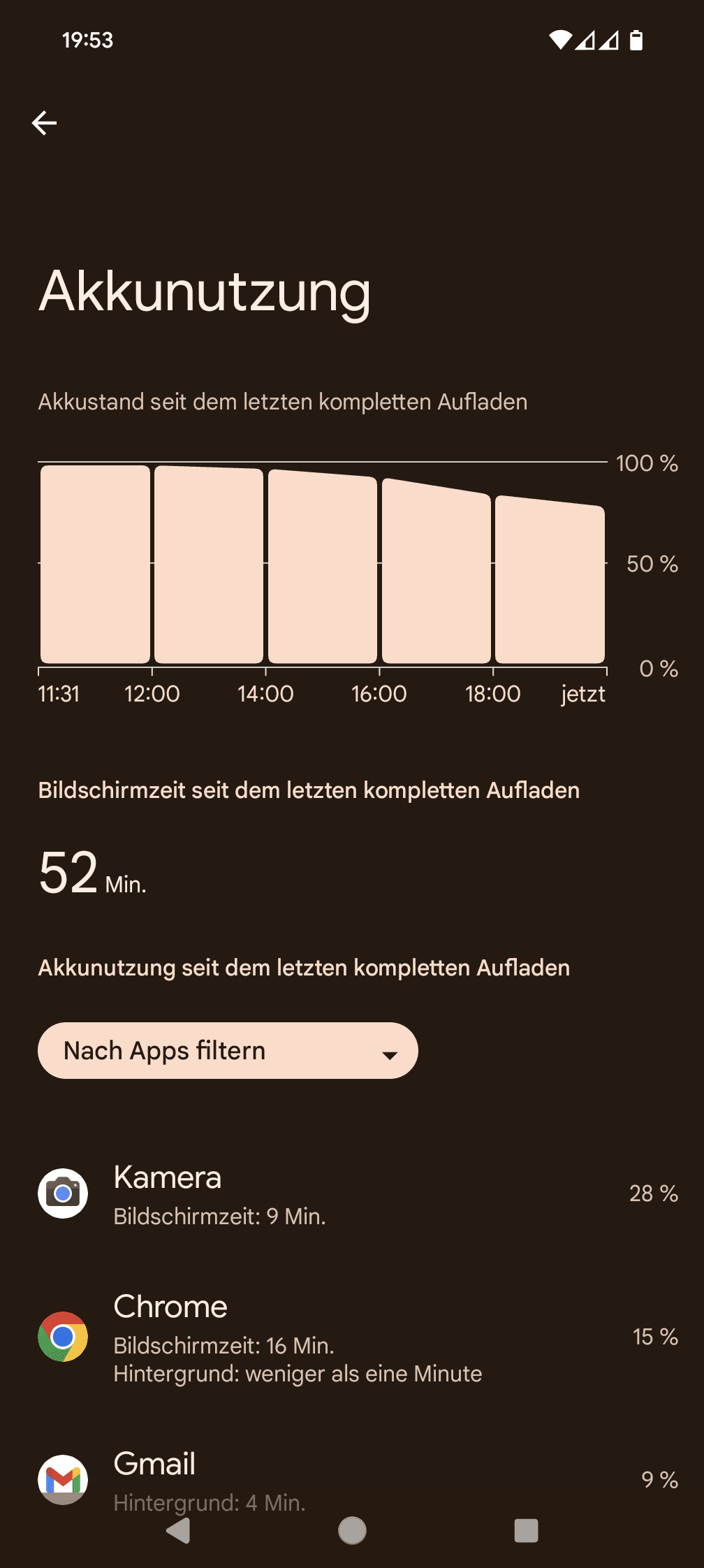This screenshot has width=704, height=1568.
Task: Open recent apps via the square button
Action: 526,1530
